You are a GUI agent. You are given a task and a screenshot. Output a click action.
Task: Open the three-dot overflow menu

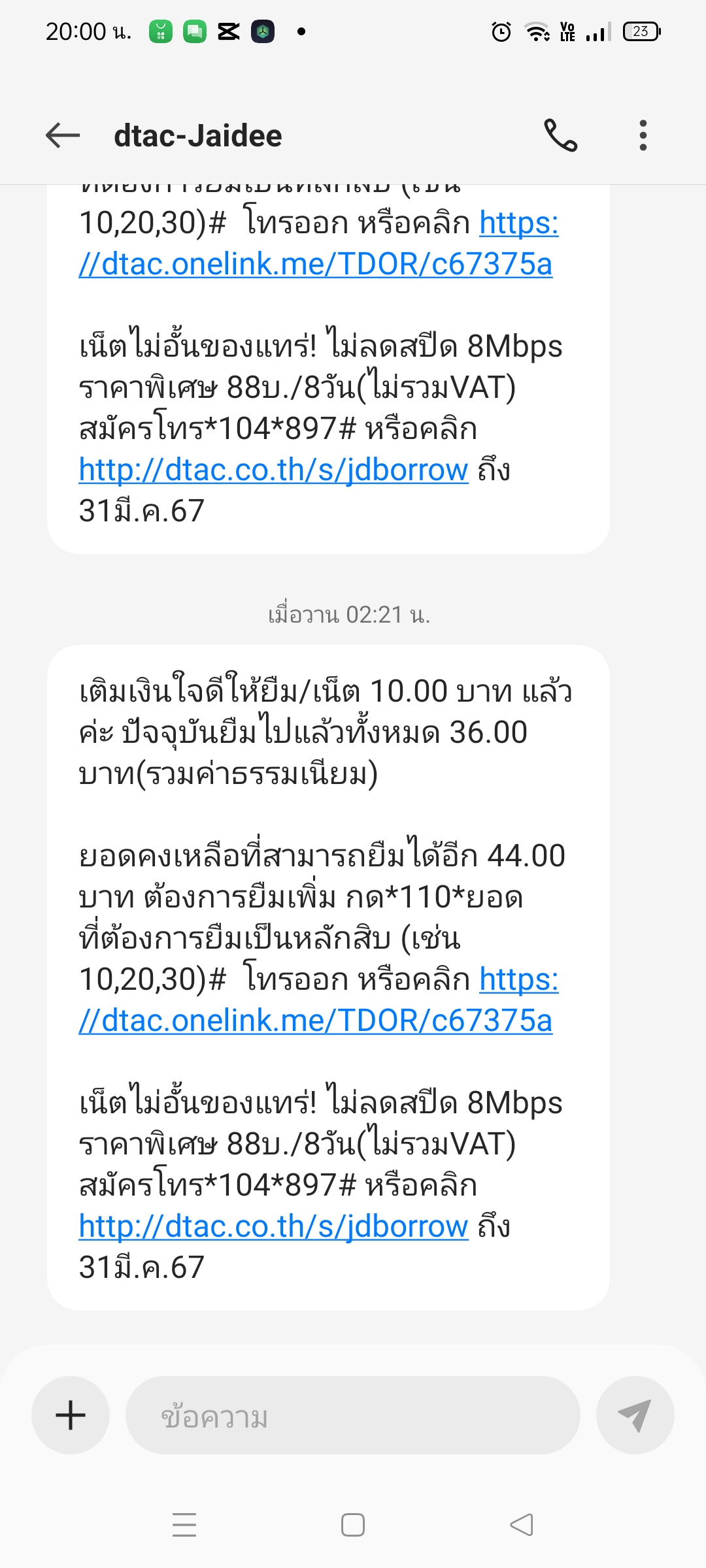click(643, 136)
